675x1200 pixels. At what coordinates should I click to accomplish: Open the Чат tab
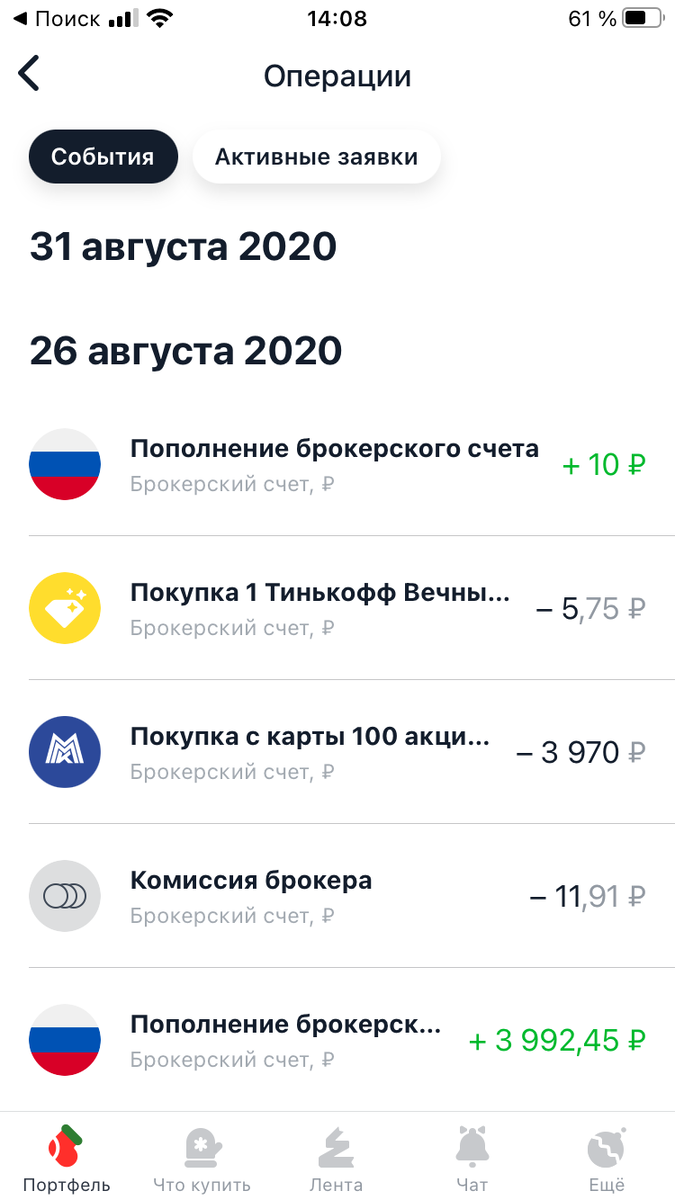point(472,1160)
